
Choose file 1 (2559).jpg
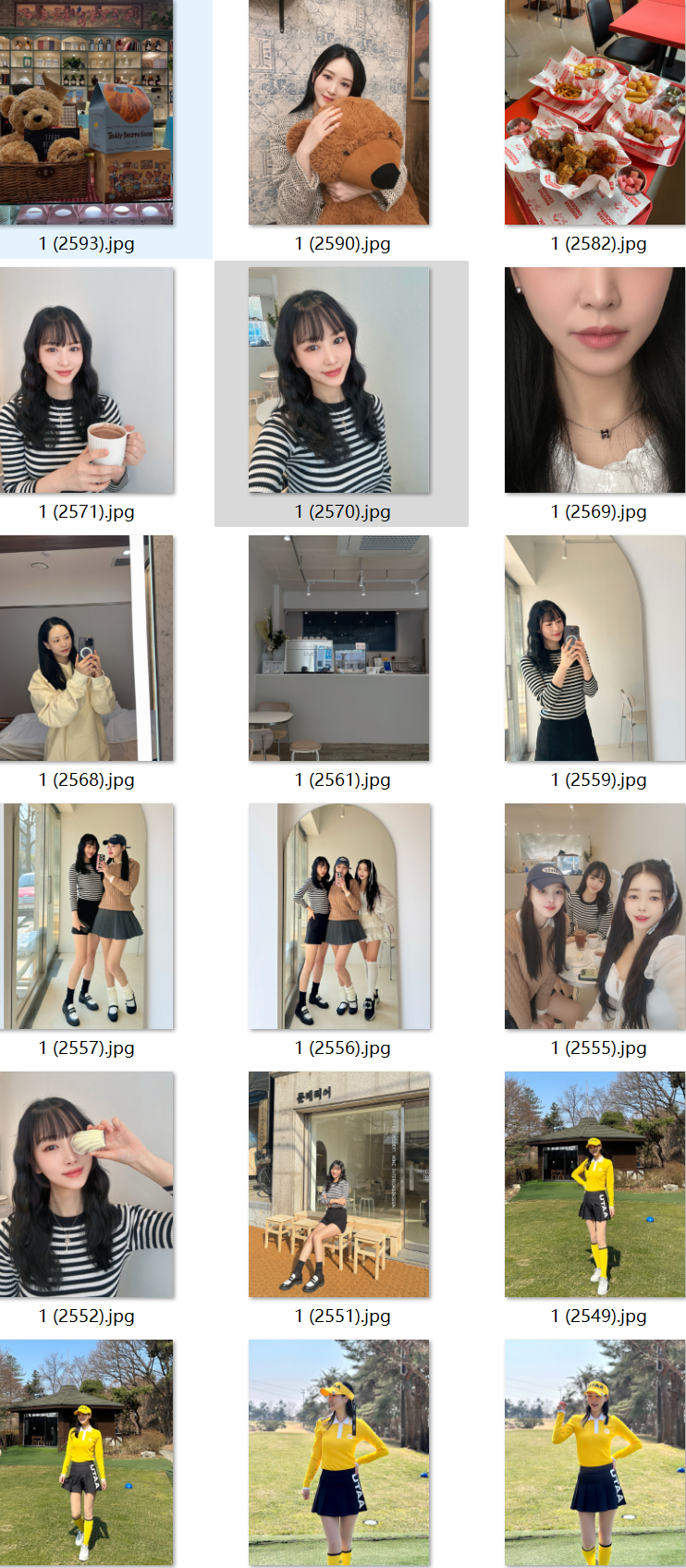coord(594,648)
